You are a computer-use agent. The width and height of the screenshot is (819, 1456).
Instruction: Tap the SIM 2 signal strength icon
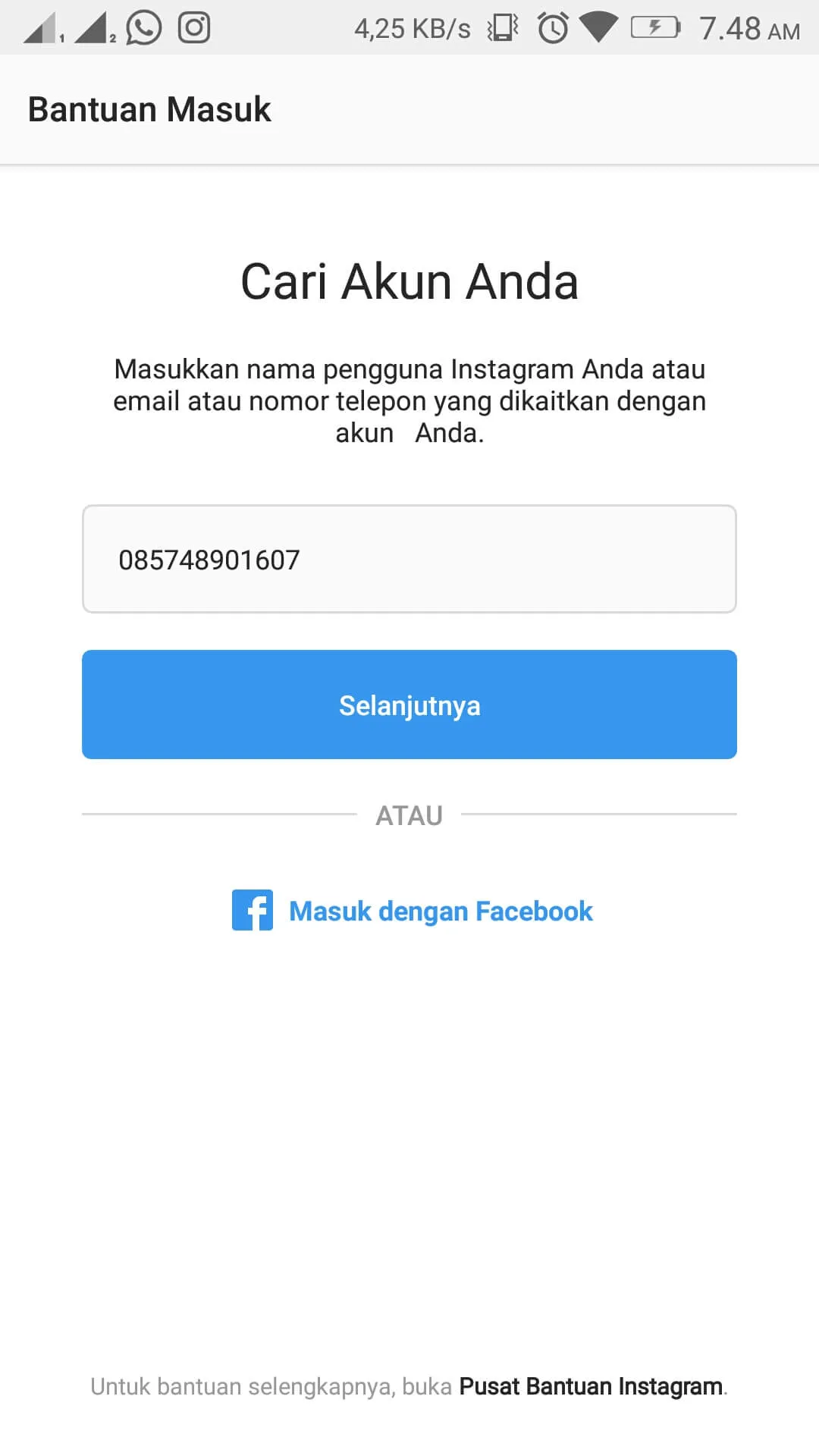[x=93, y=28]
